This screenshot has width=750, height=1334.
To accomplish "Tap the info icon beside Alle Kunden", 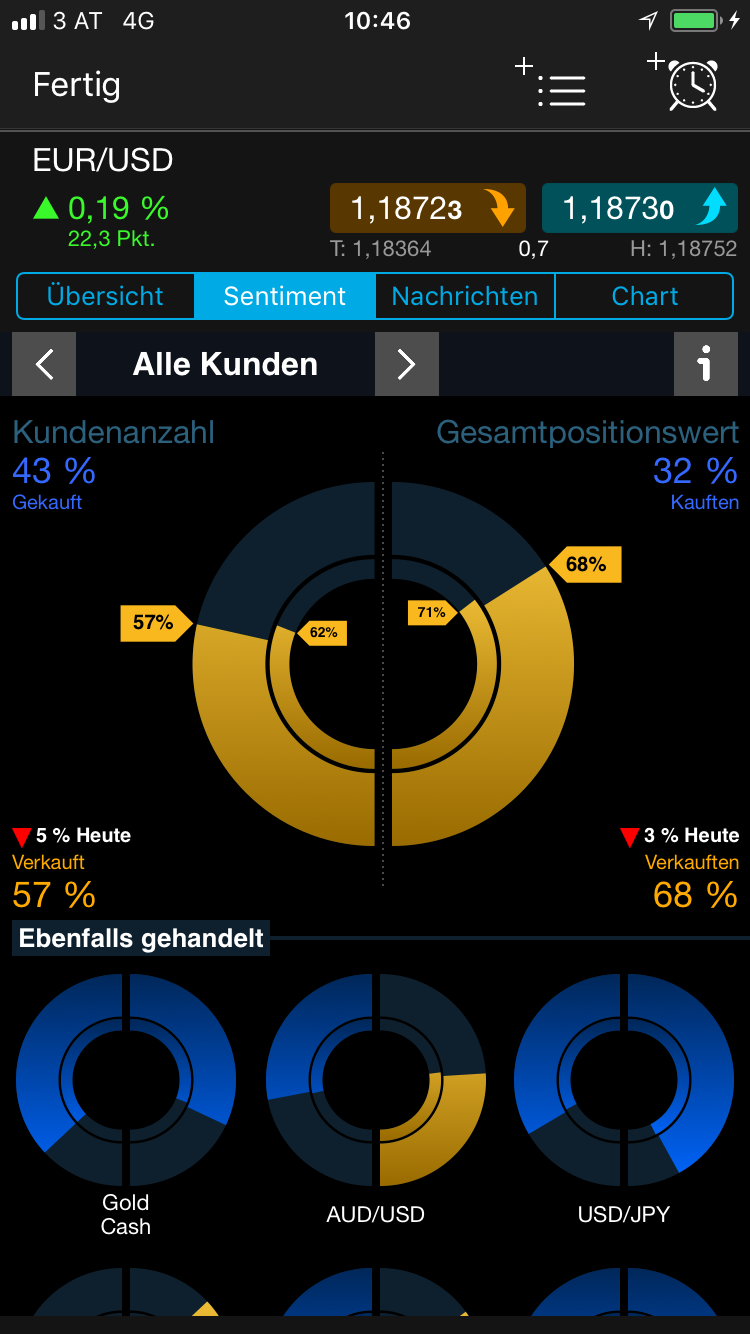I will [x=707, y=364].
